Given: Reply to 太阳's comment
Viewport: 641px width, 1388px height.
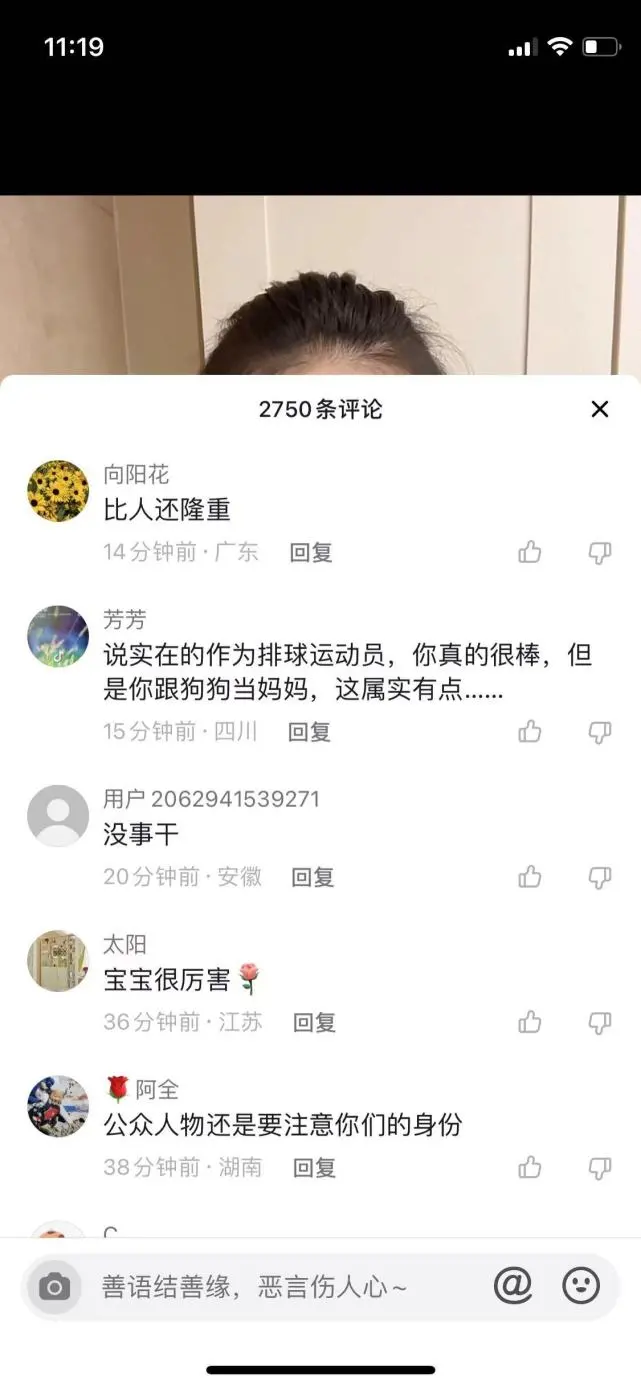Looking at the screenshot, I should 314,1022.
